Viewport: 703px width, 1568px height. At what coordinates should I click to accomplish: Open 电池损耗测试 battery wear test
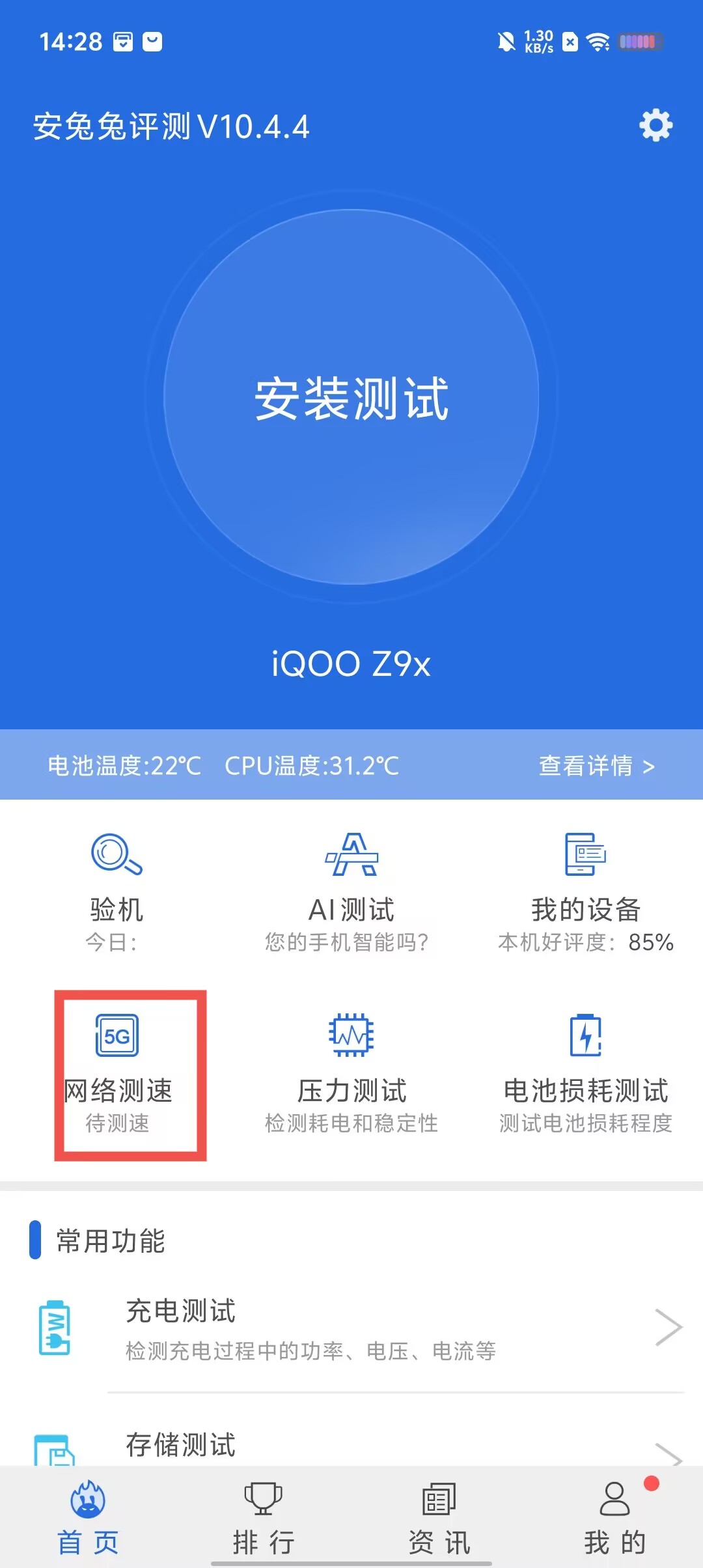pyautogui.click(x=586, y=1073)
